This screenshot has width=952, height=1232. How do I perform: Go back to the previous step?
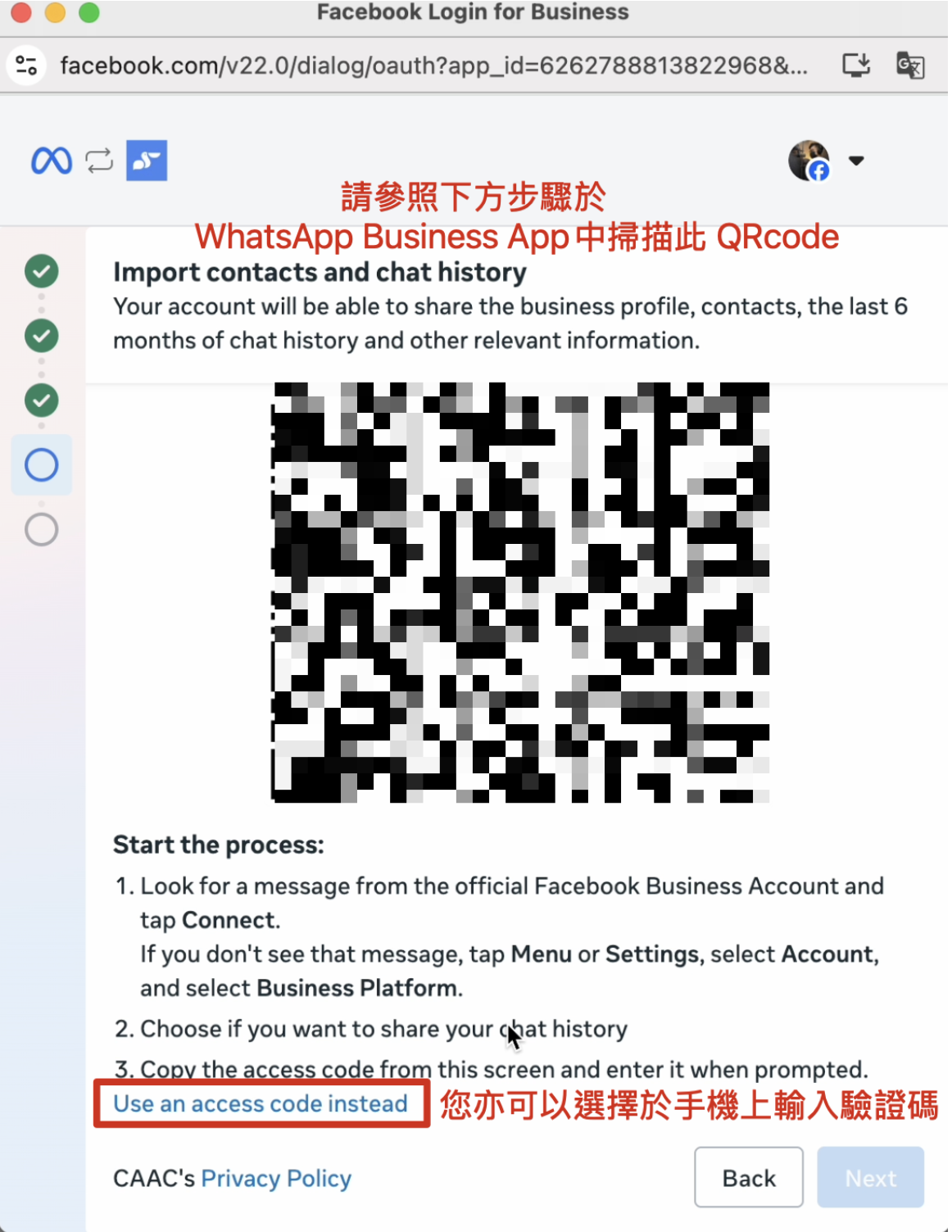tap(748, 1178)
